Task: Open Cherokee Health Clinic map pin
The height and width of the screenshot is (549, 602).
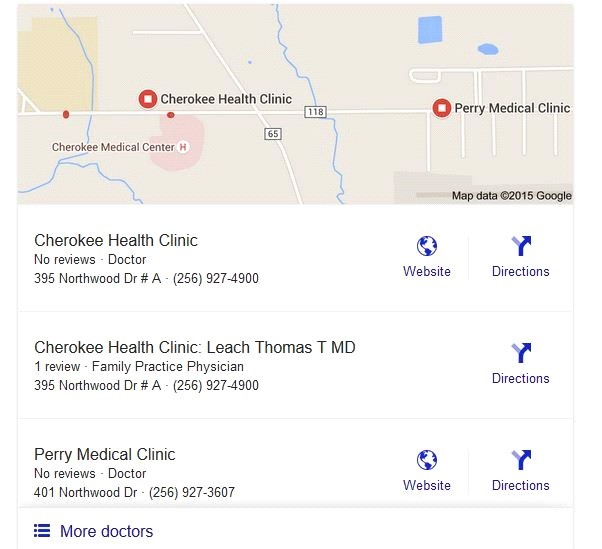Action: 147,99
